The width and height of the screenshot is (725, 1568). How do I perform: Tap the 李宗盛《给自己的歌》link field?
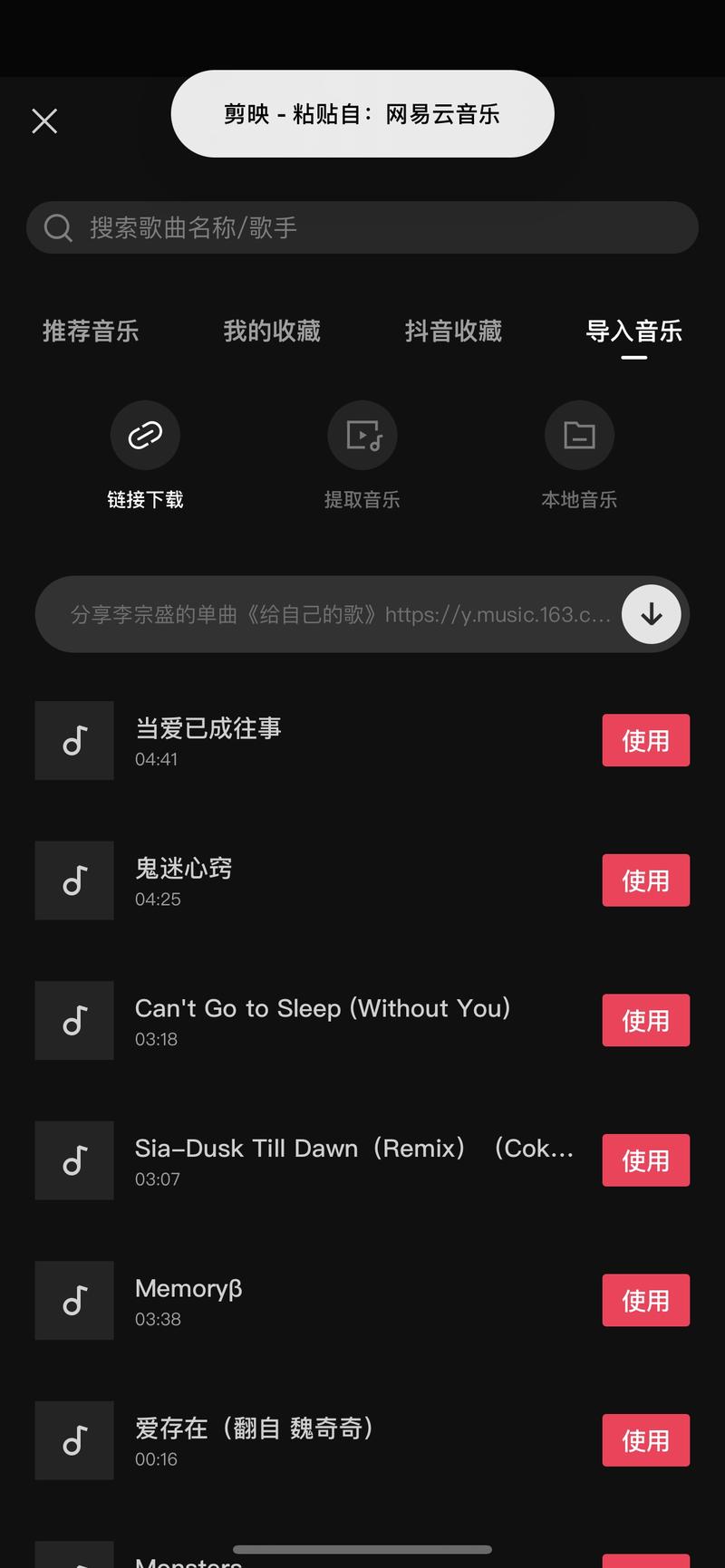click(x=335, y=613)
